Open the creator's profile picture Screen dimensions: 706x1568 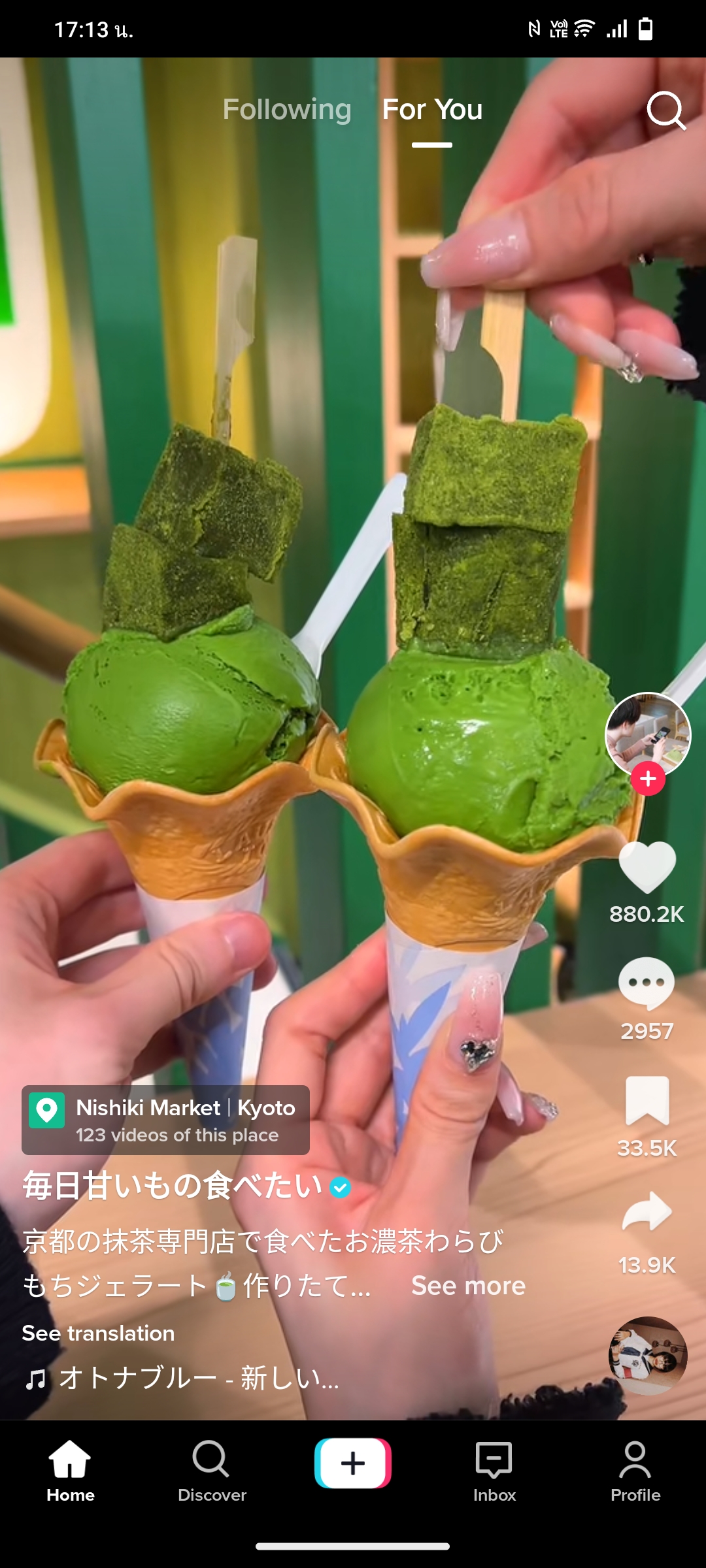pos(647,734)
